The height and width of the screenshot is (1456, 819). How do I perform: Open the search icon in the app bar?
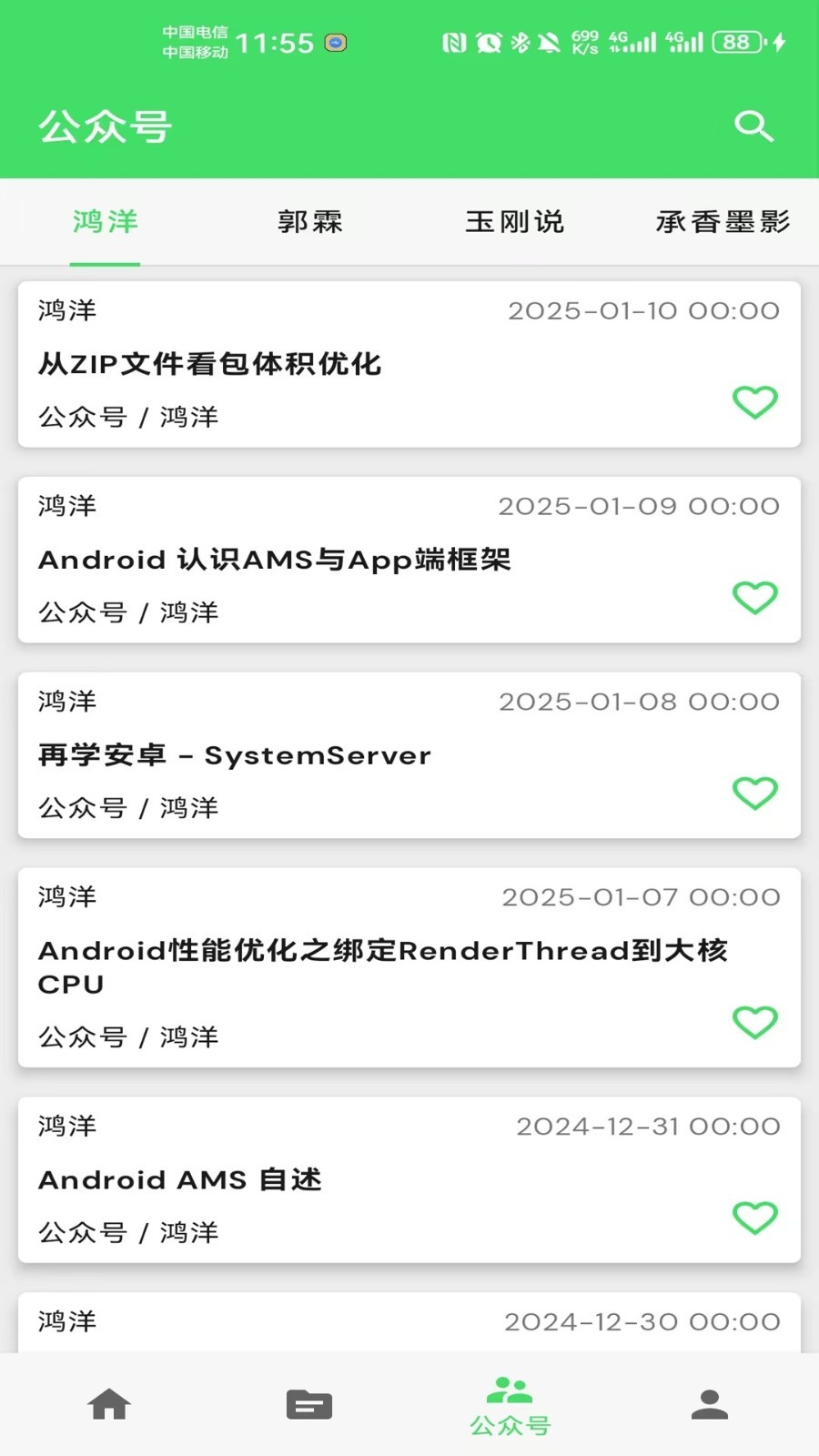point(753,126)
